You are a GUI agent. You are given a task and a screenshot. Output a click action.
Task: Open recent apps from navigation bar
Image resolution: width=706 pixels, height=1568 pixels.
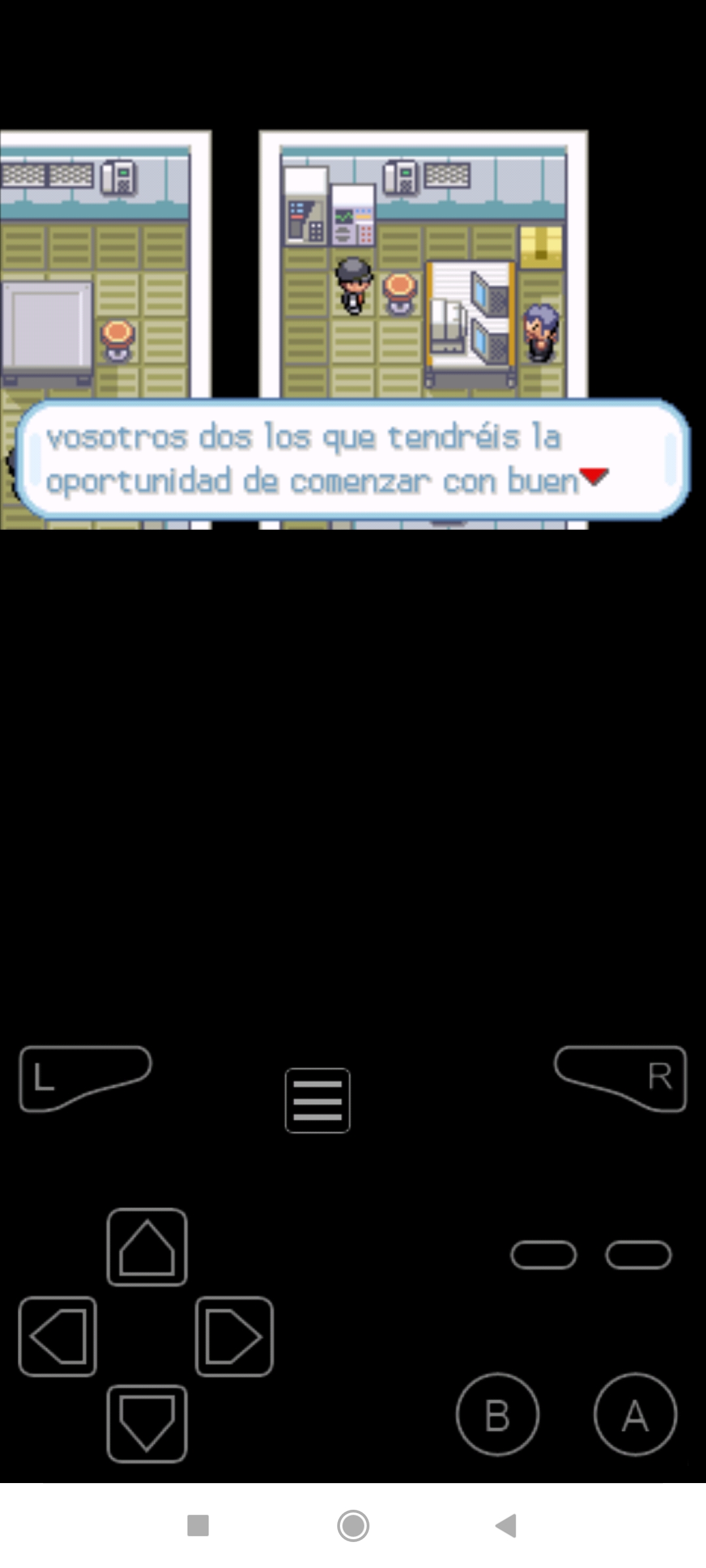pyautogui.click(x=198, y=1526)
